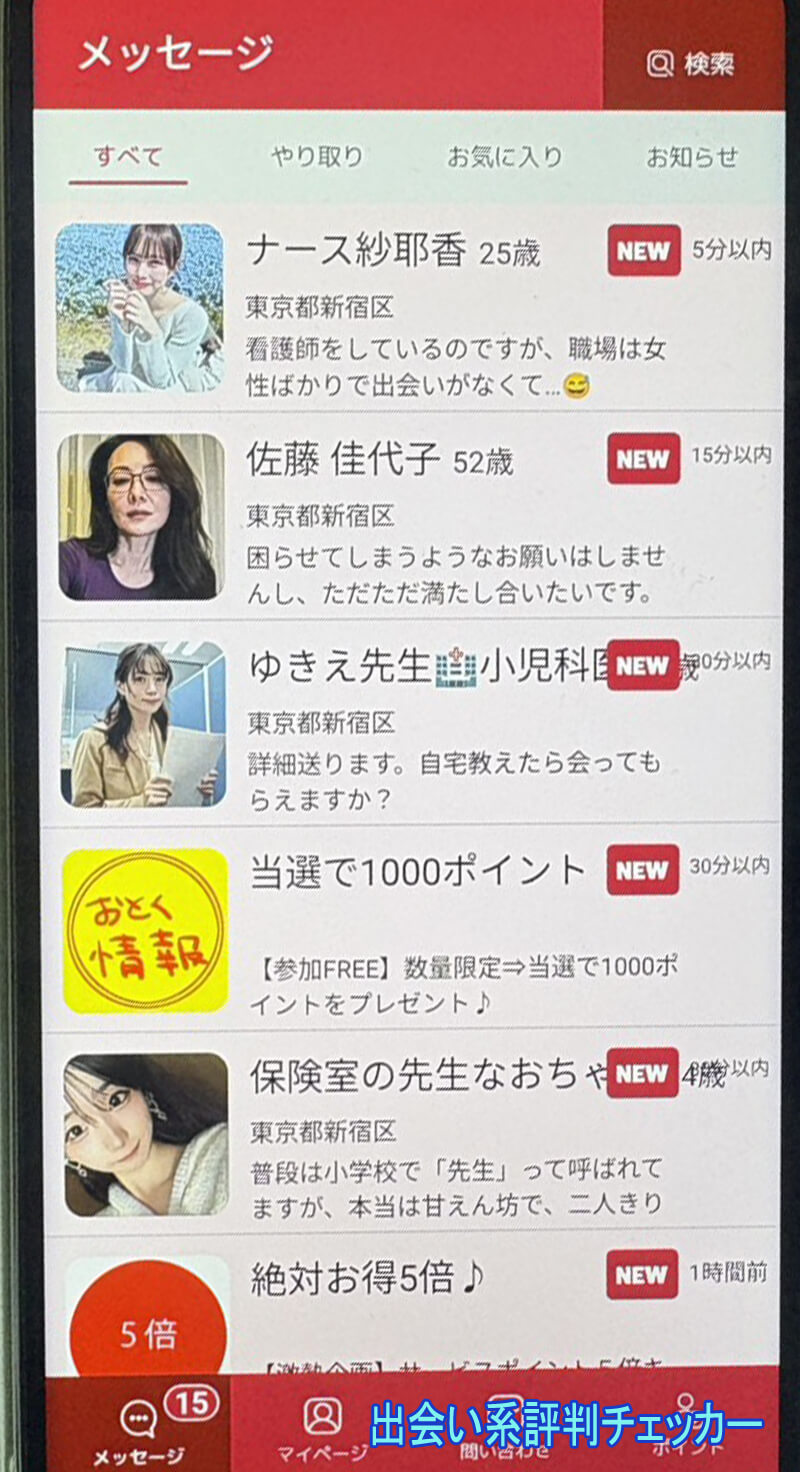The height and width of the screenshot is (1472, 800).
Task: Stay on the すべて tab
Action: (127, 155)
